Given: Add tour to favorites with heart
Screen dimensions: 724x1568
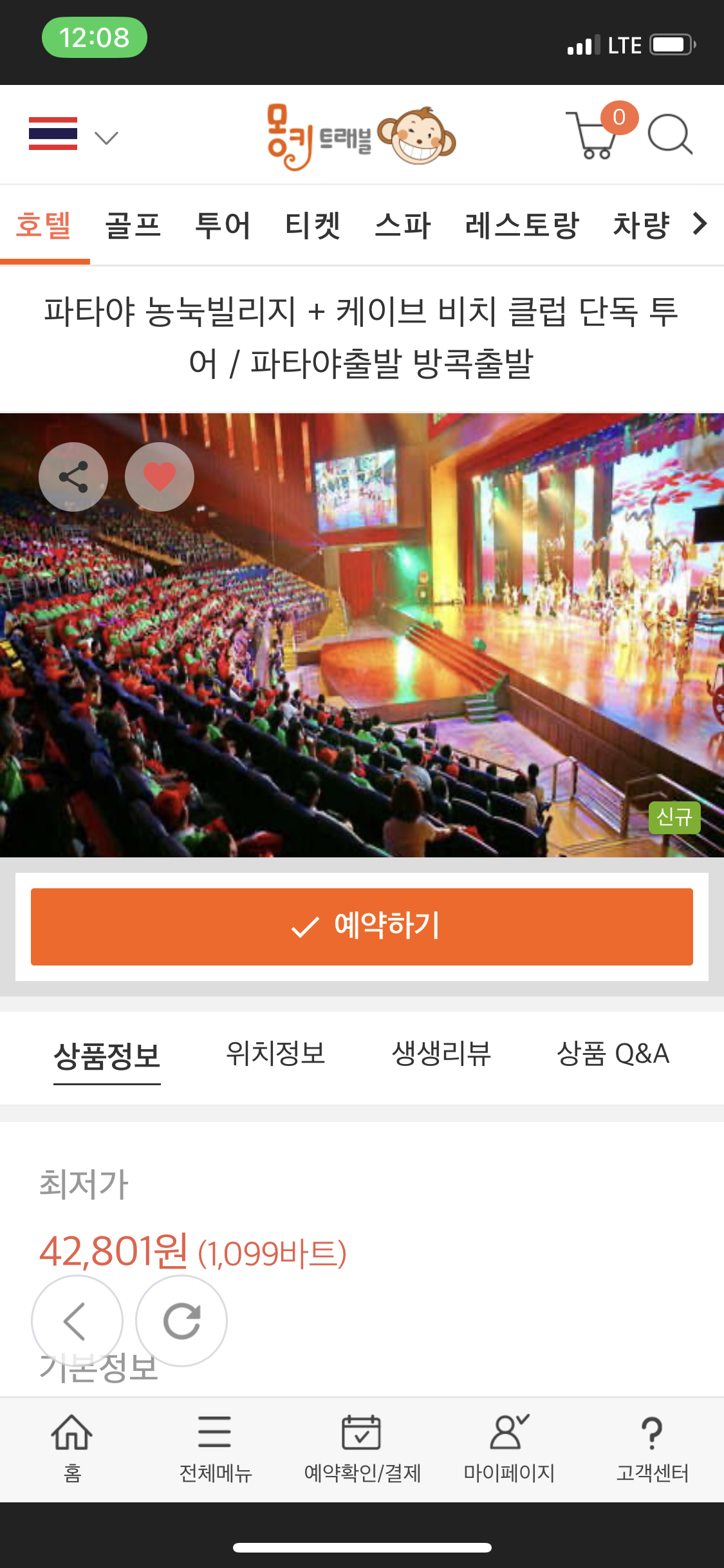Looking at the screenshot, I should 160,477.
